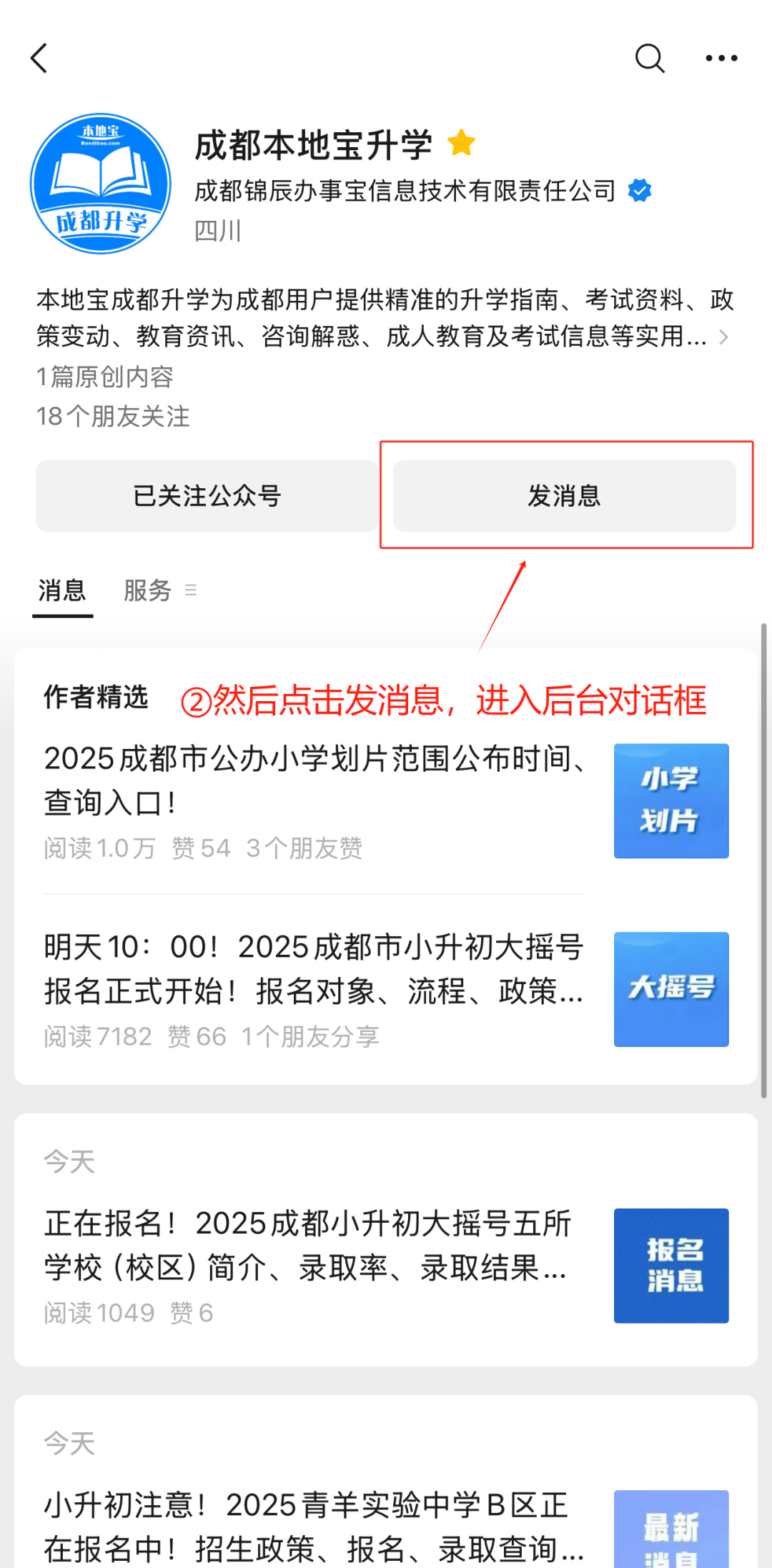Open search for this official account
This screenshot has height=1568, width=772.
[x=649, y=58]
